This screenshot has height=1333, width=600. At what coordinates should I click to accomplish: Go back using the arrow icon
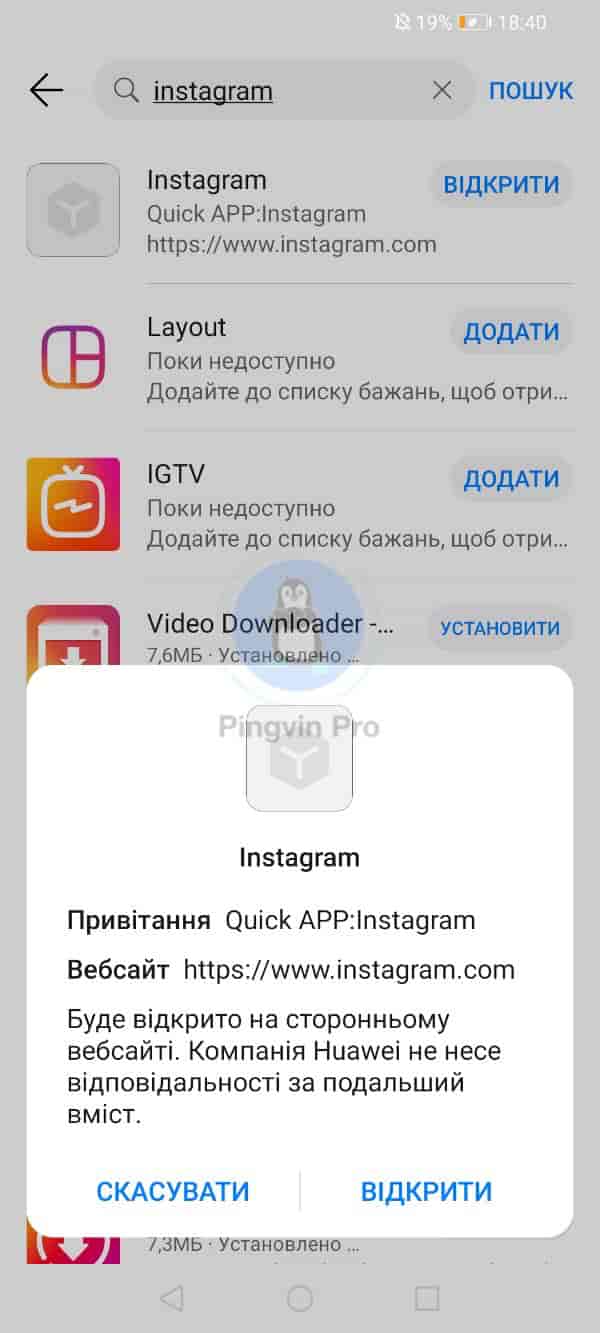point(46,91)
